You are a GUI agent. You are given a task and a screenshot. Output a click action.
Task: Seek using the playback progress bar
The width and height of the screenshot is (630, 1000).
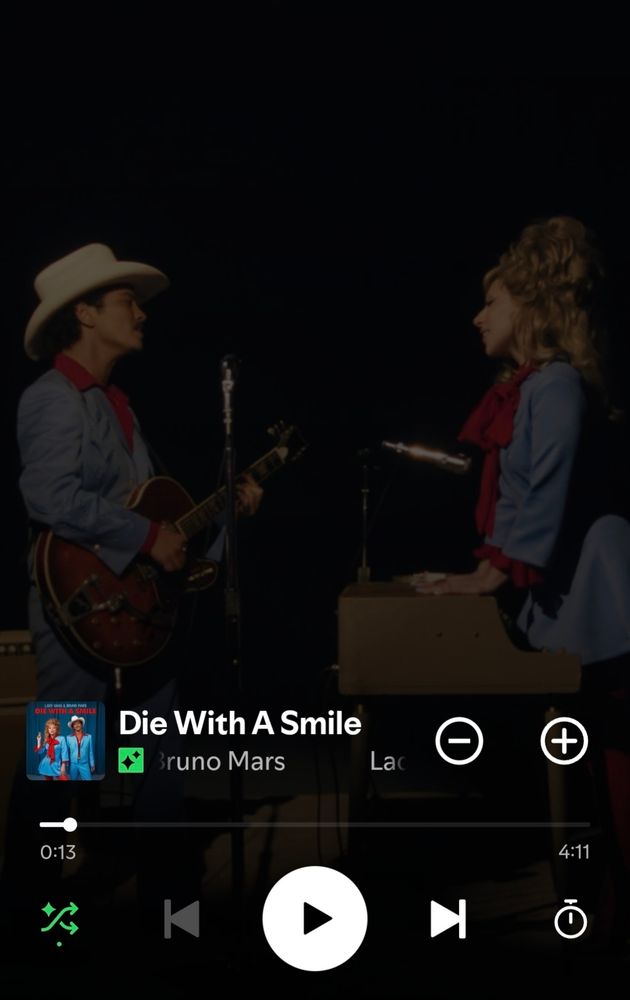(x=315, y=825)
